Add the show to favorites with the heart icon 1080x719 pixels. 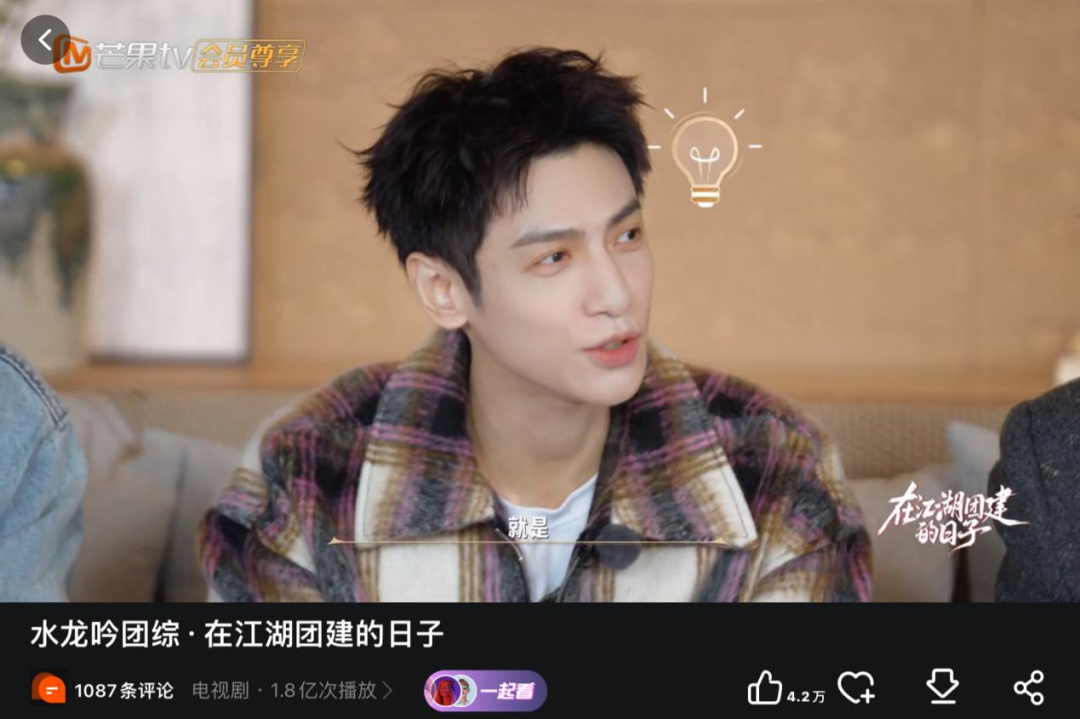click(x=856, y=688)
